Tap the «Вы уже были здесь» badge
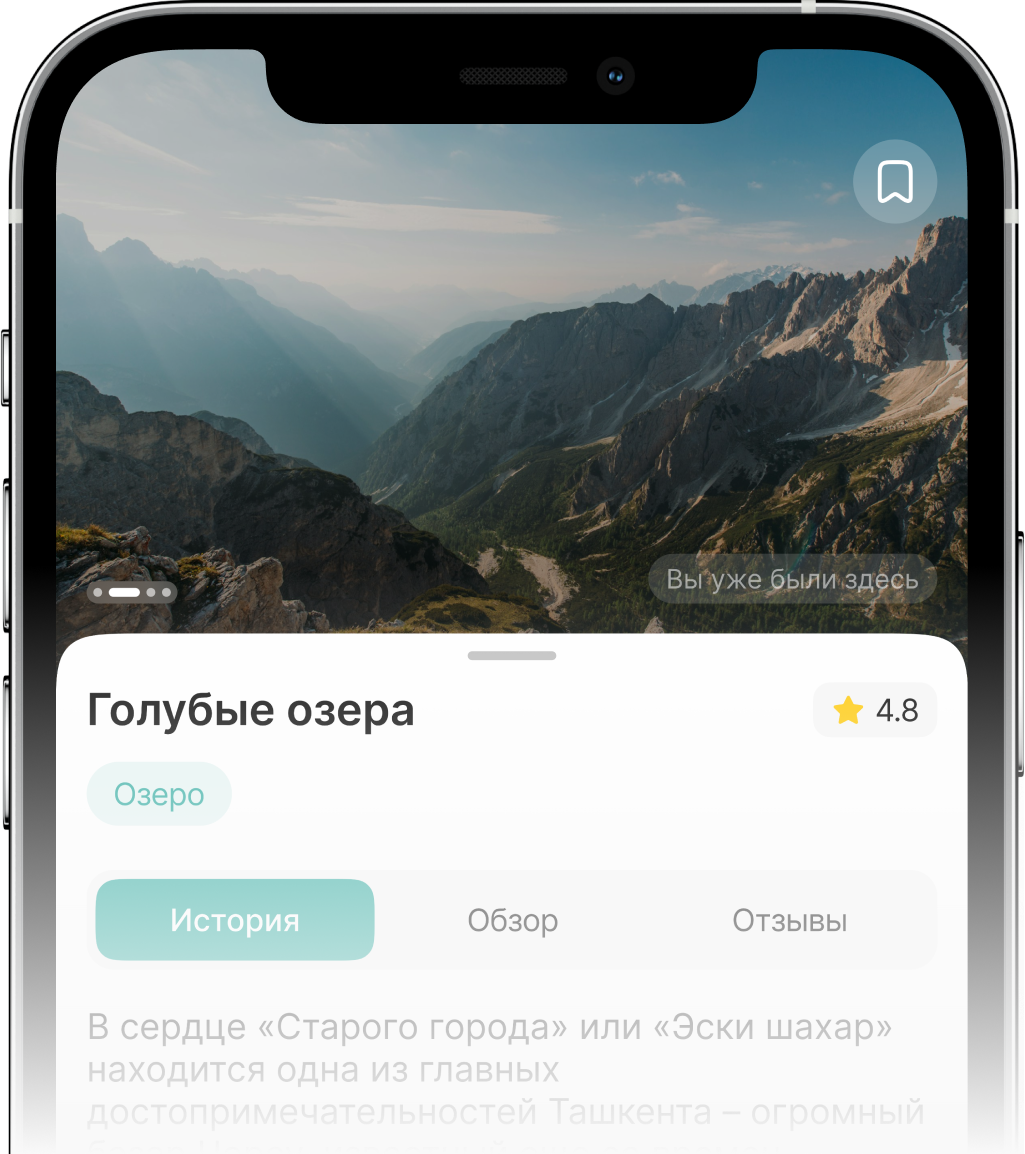Viewport: 1025px width, 1154px height. click(792, 580)
